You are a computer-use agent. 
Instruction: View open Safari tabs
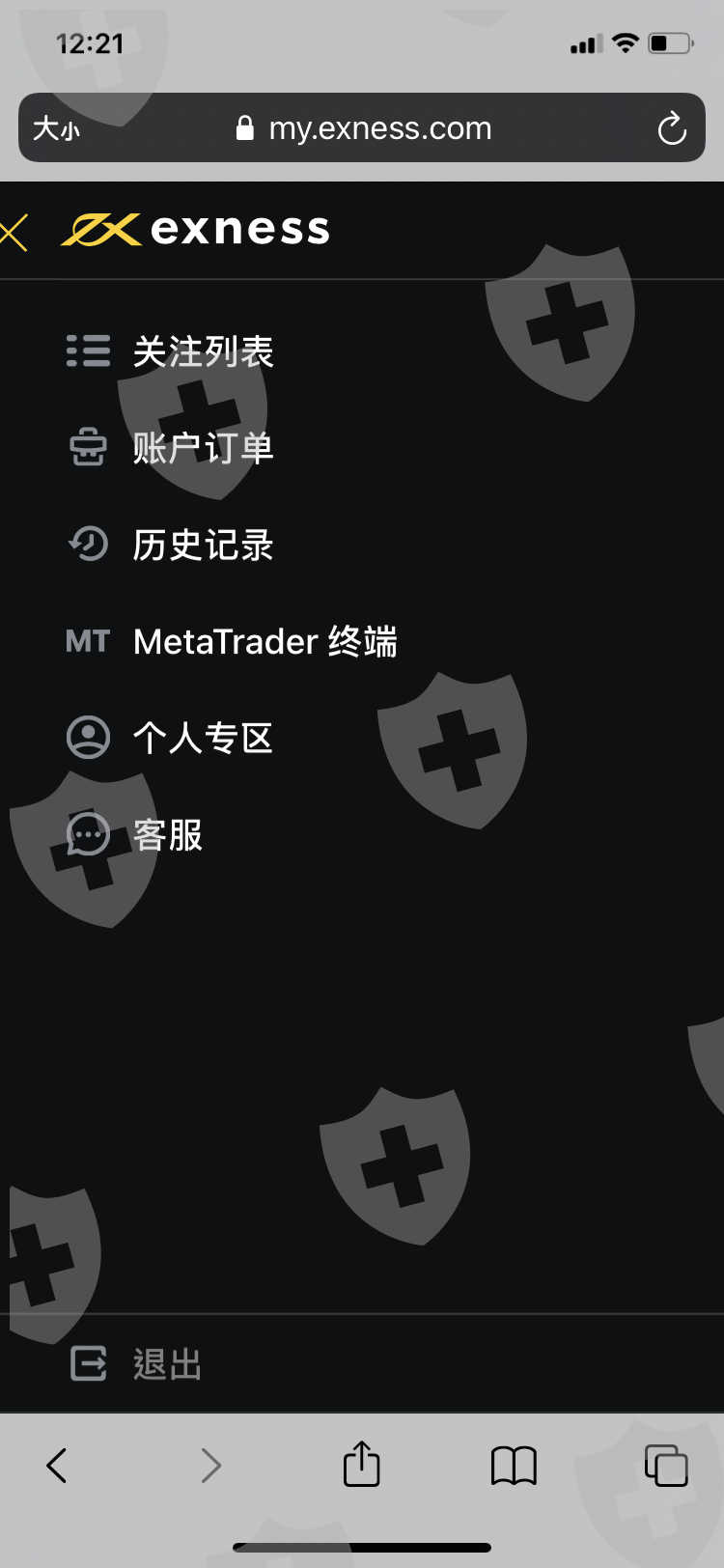point(666,1465)
